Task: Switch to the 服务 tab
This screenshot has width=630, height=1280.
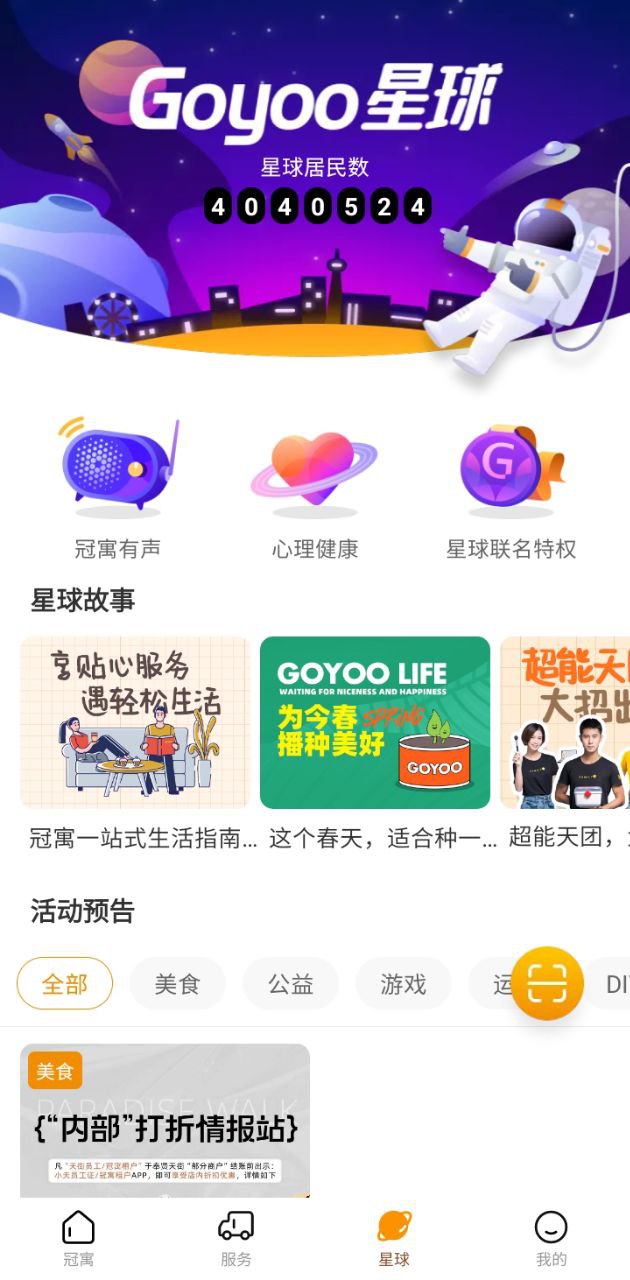Action: pos(236,1238)
